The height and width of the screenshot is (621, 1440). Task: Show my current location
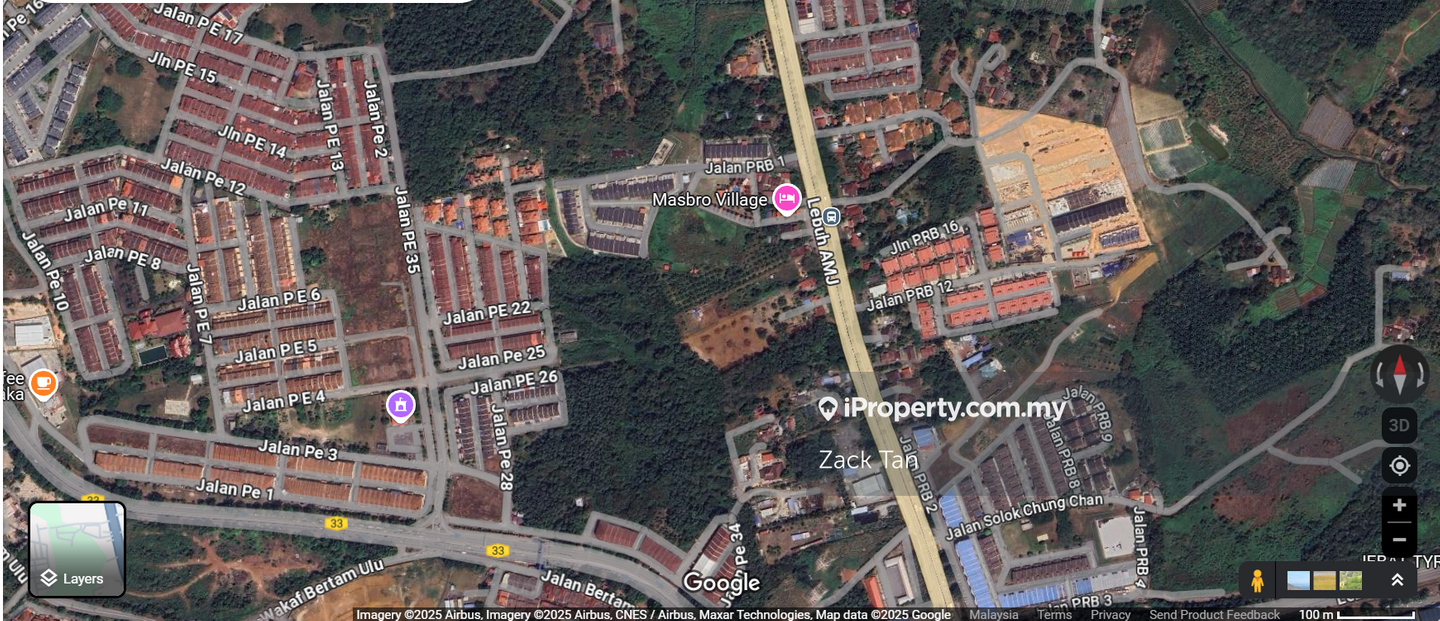[1399, 466]
